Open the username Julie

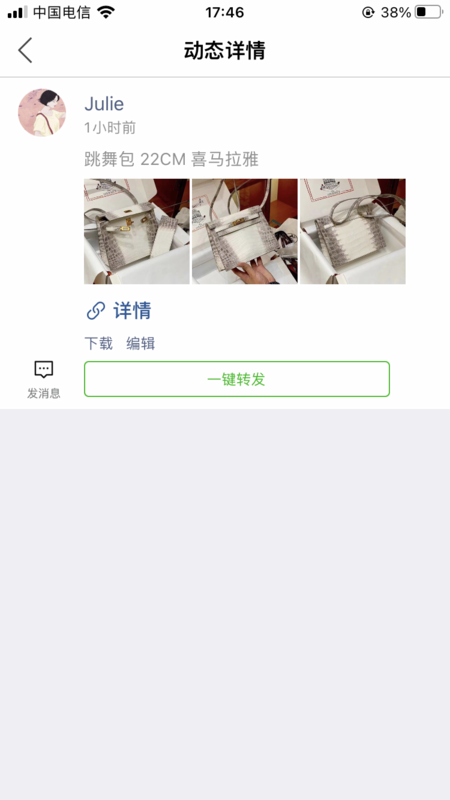(104, 104)
